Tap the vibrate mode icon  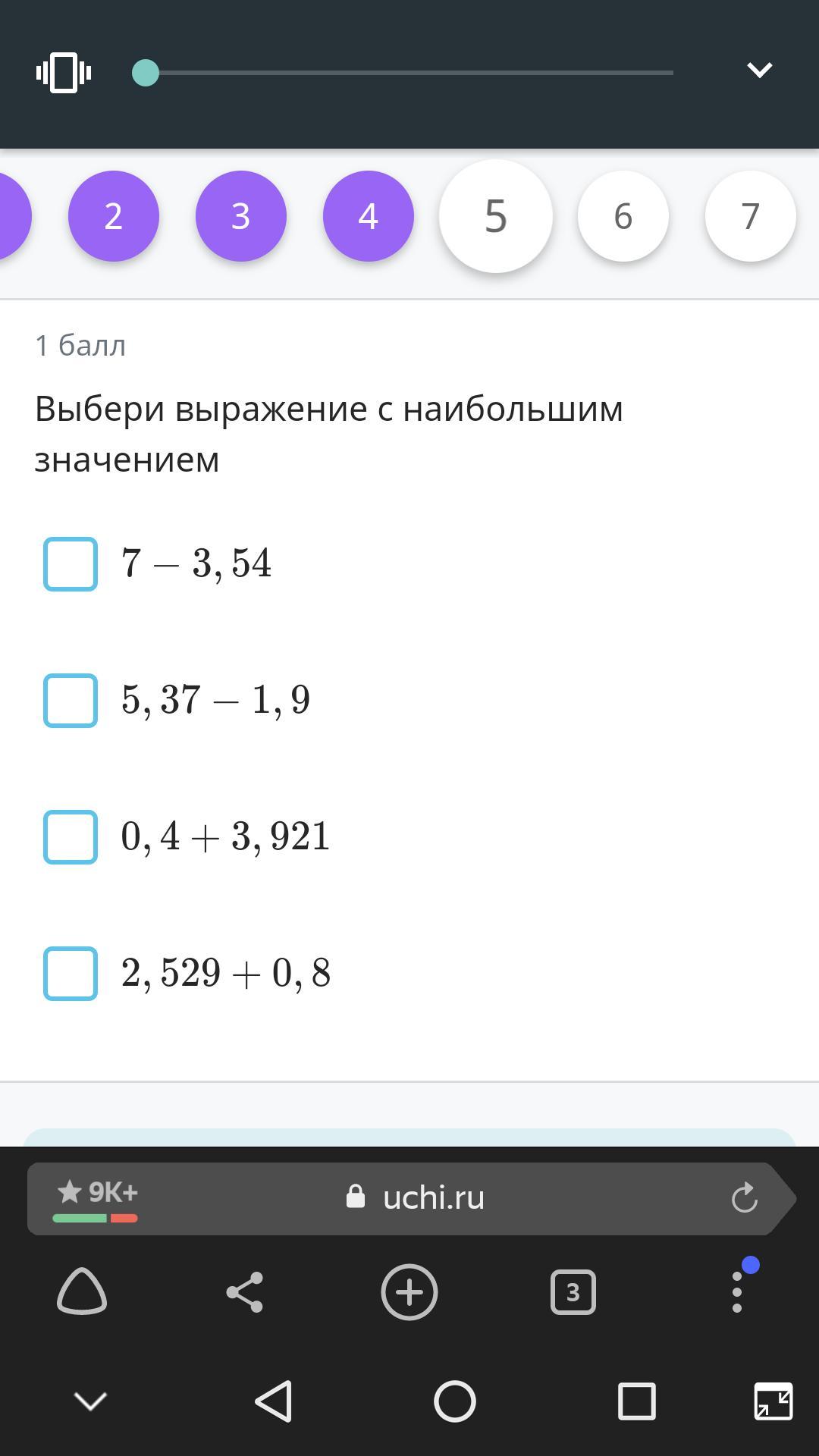[64, 73]
